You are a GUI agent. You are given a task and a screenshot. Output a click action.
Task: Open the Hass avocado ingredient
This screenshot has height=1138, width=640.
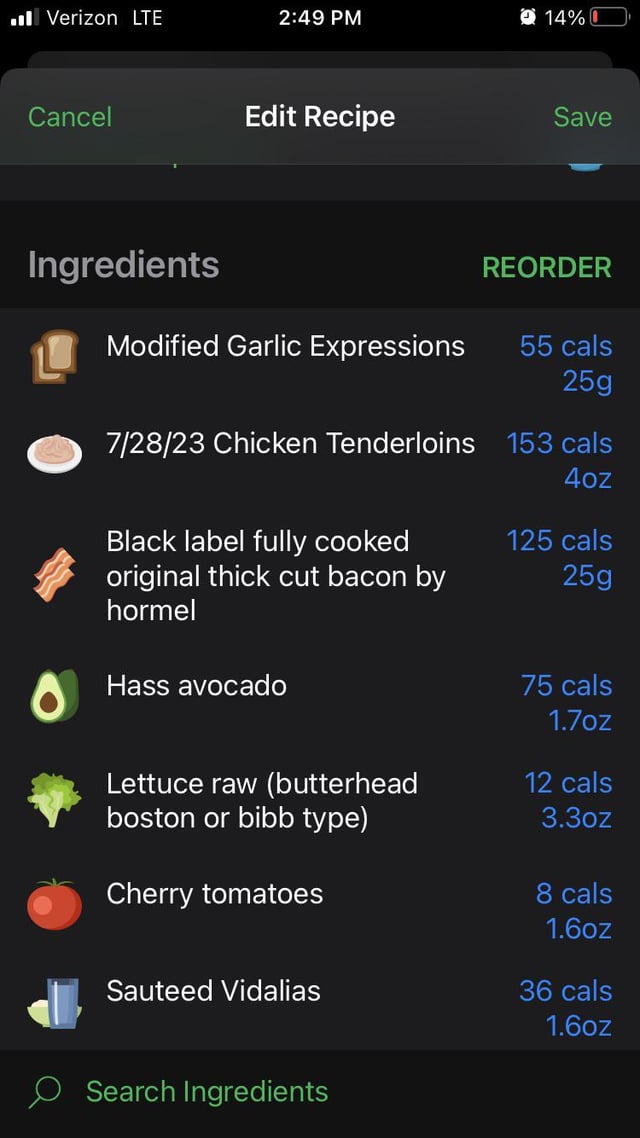point(320,703)
